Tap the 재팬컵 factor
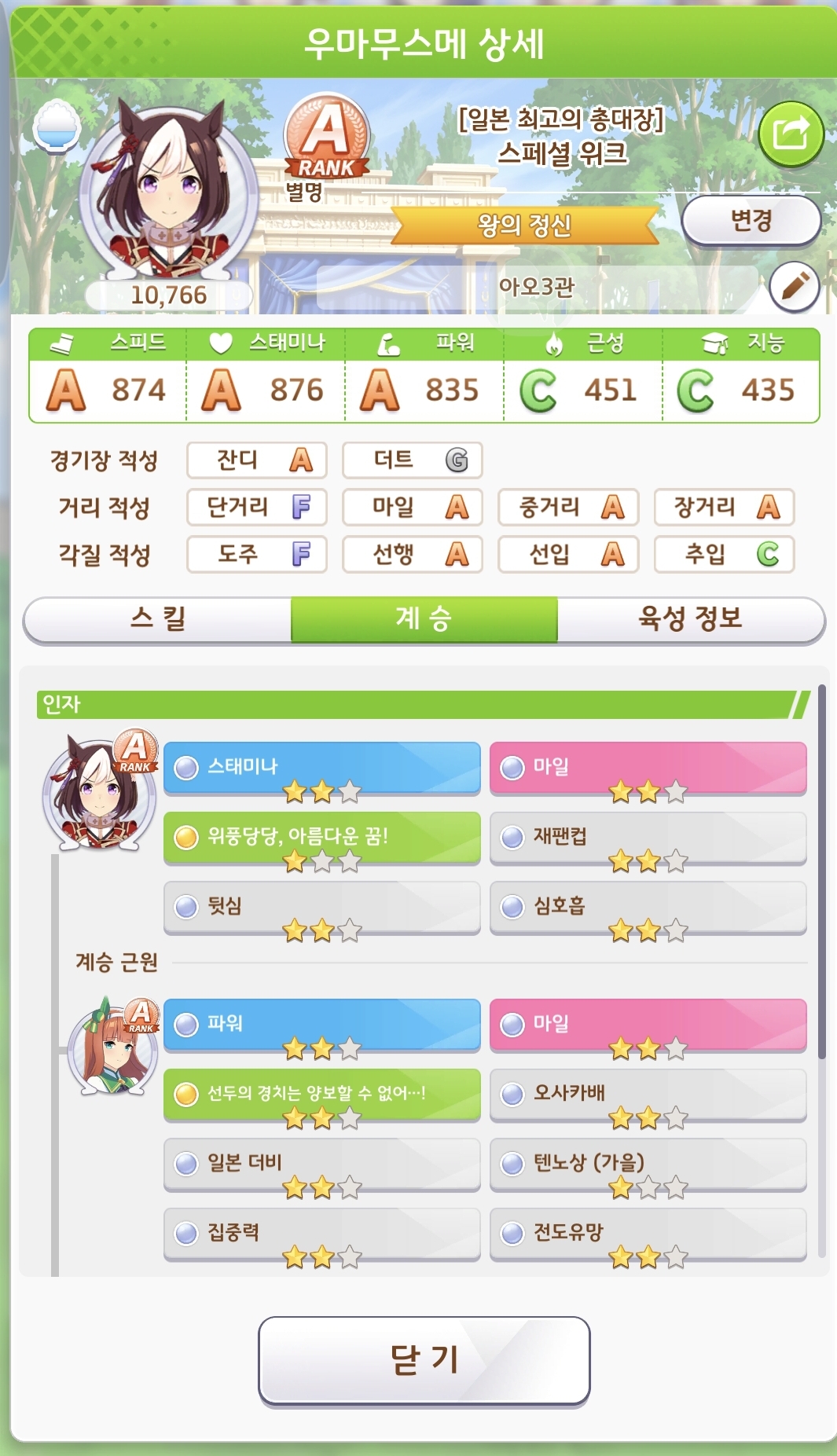The width and height of the screenshot is (837, 1456). 648,838
